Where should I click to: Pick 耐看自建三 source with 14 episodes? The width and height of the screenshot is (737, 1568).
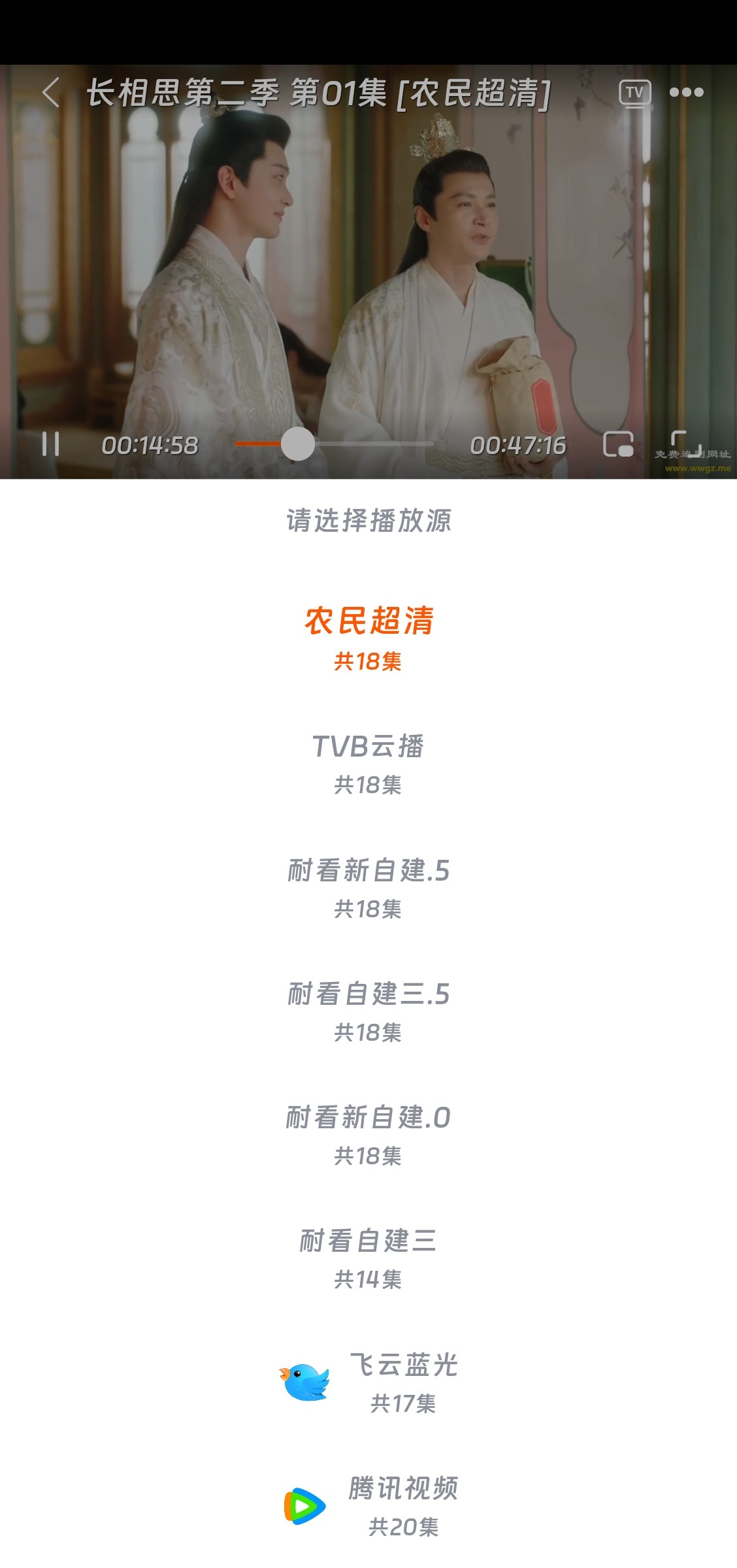tap(368, 1257)
